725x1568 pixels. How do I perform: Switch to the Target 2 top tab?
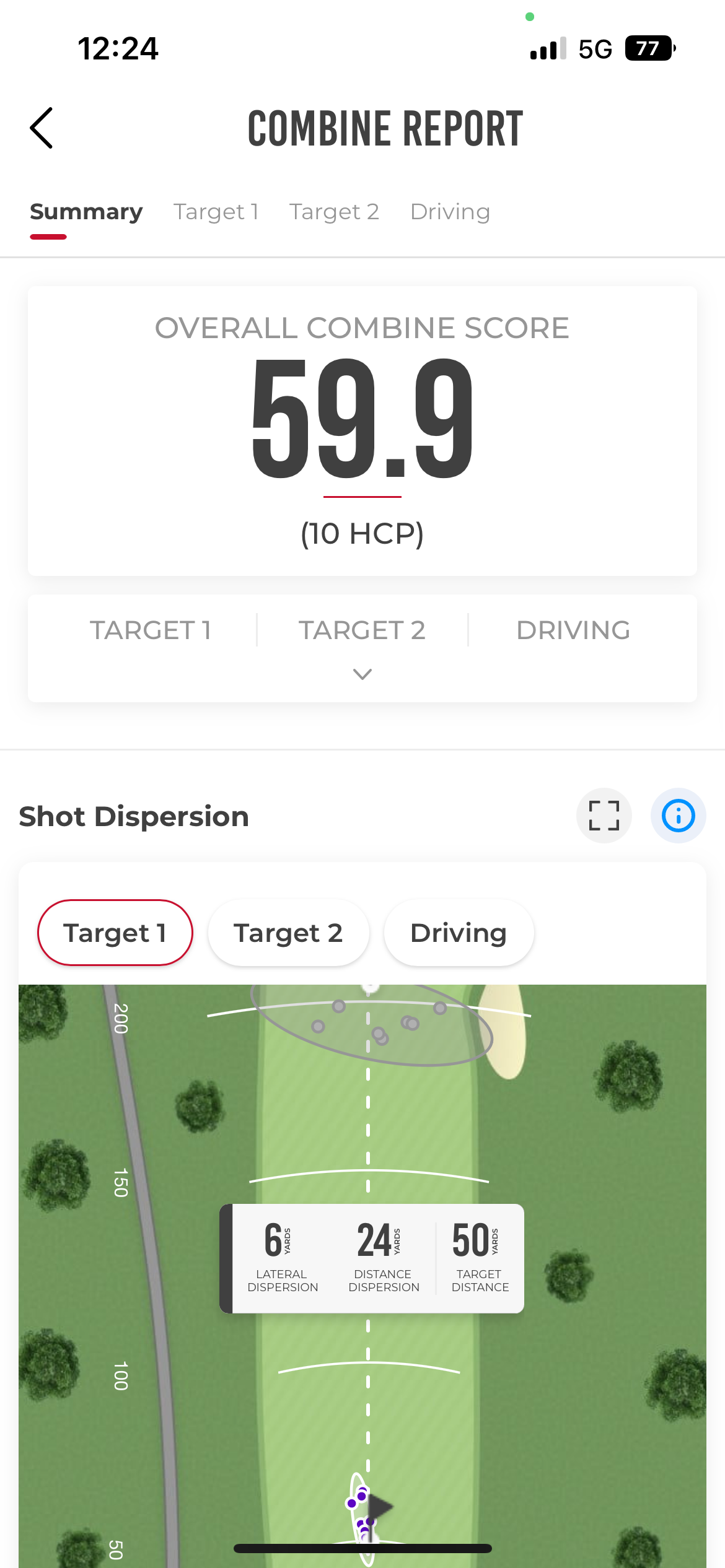[x=334, y=212]
